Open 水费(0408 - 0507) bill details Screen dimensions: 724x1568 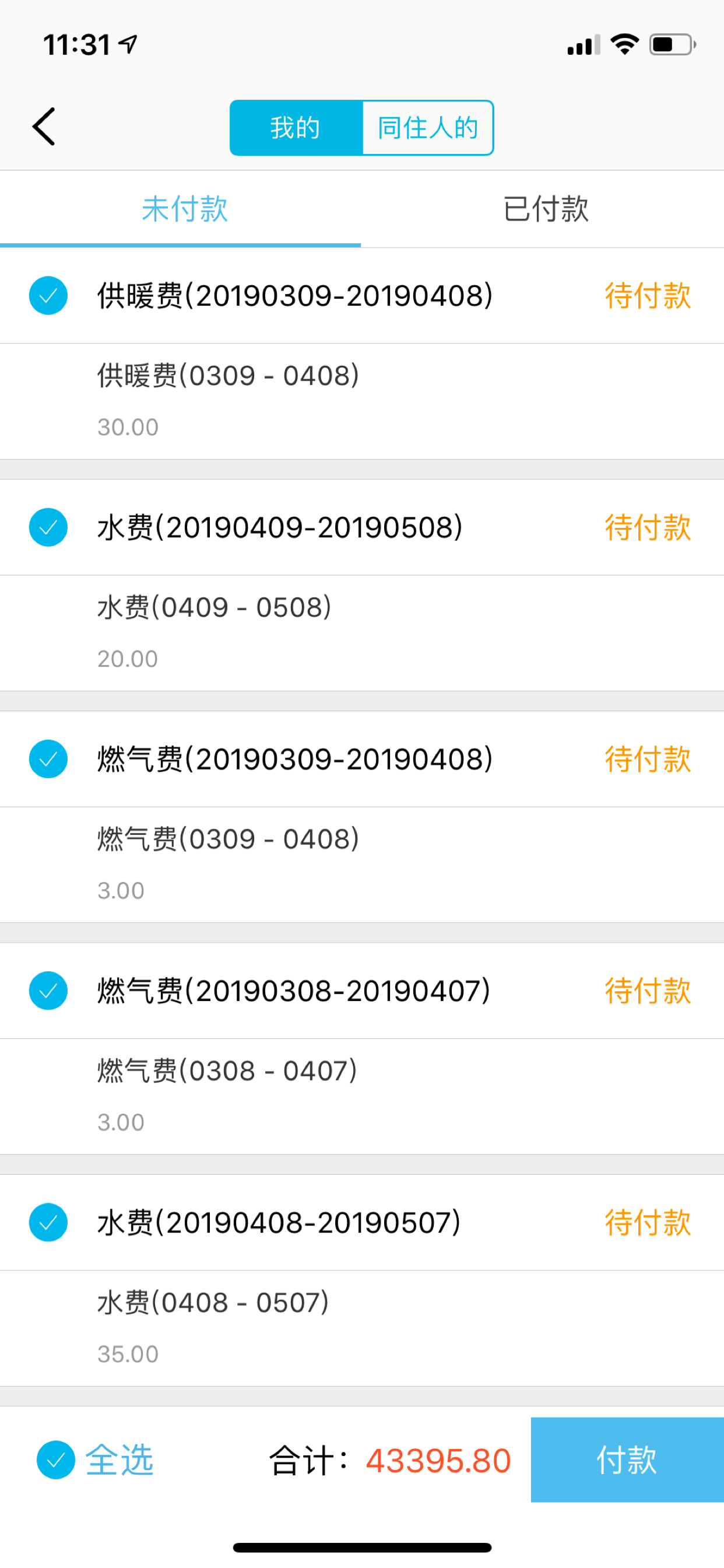pyautogui.click(x=362, y=1328)
